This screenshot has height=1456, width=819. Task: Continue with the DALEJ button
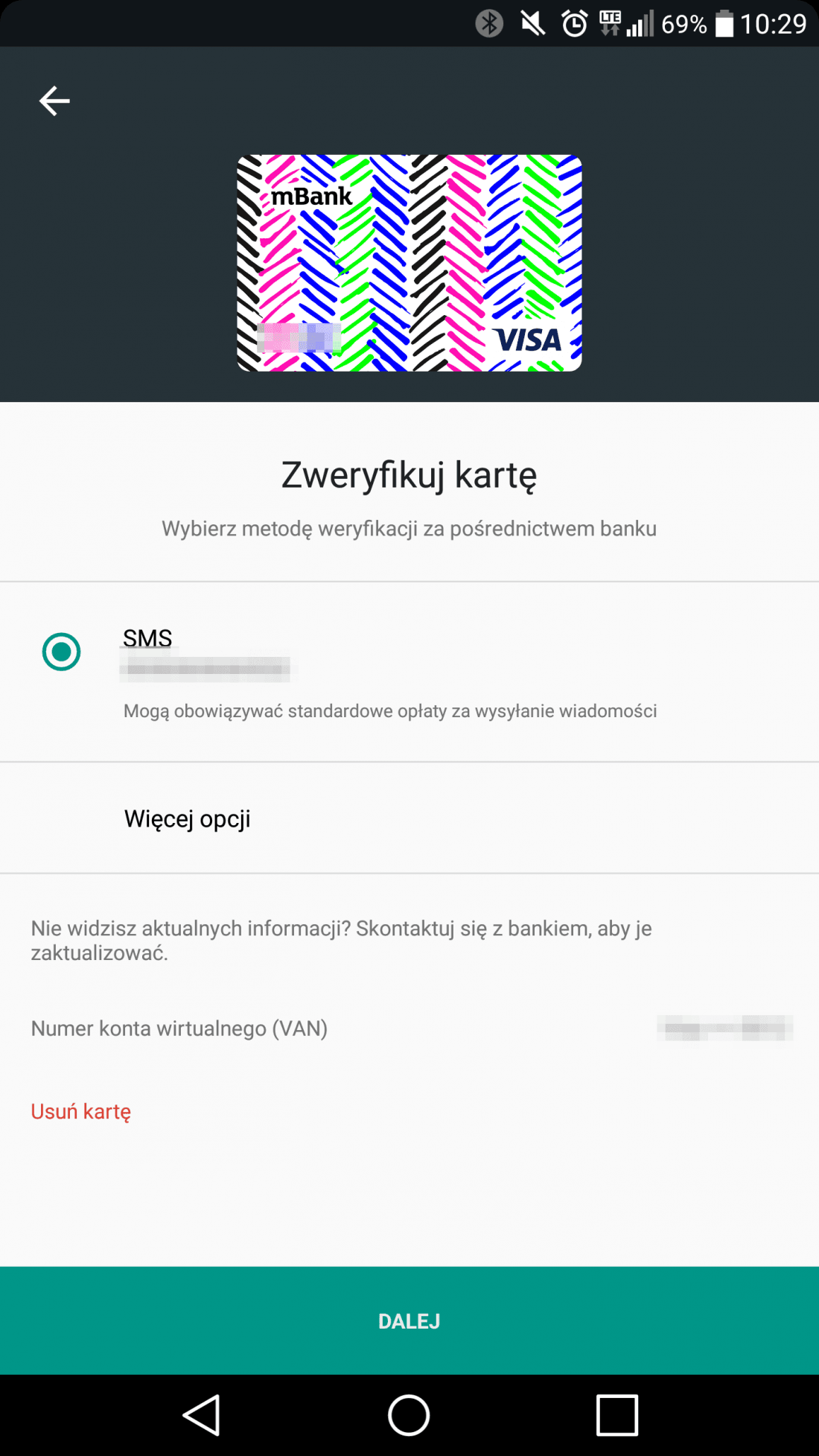[x=409, y=1320]
